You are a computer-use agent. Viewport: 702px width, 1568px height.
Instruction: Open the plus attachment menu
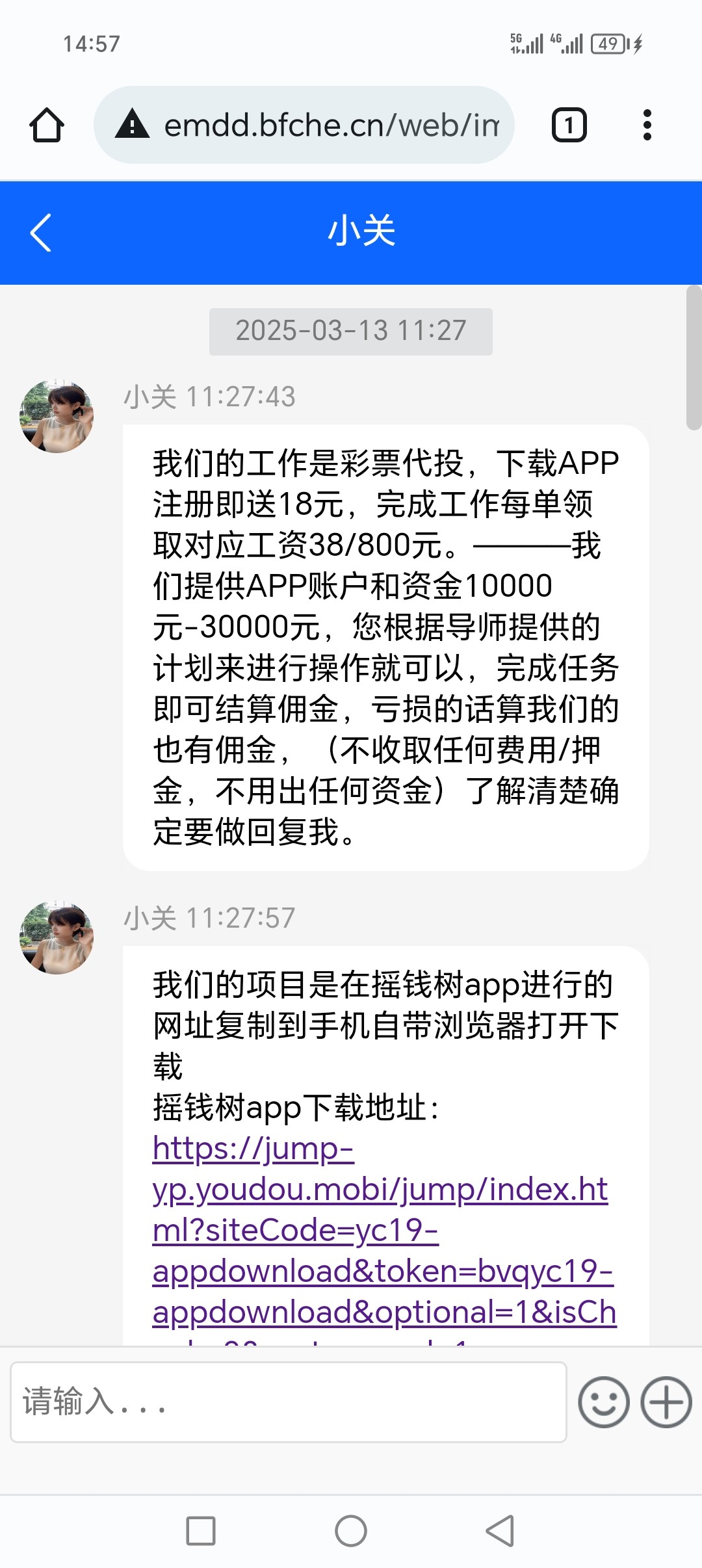tap(666, 1402)
